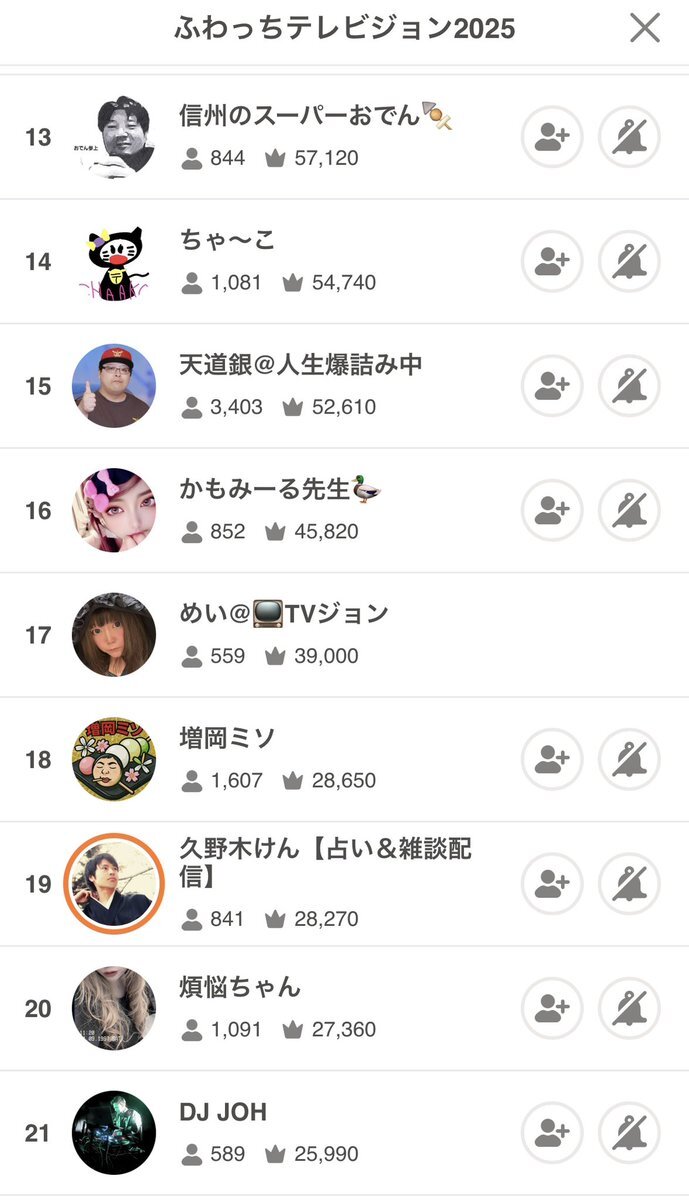
Task: Close the ふわっちテレビジョン2025 ranking
Action: pos(645,28)
